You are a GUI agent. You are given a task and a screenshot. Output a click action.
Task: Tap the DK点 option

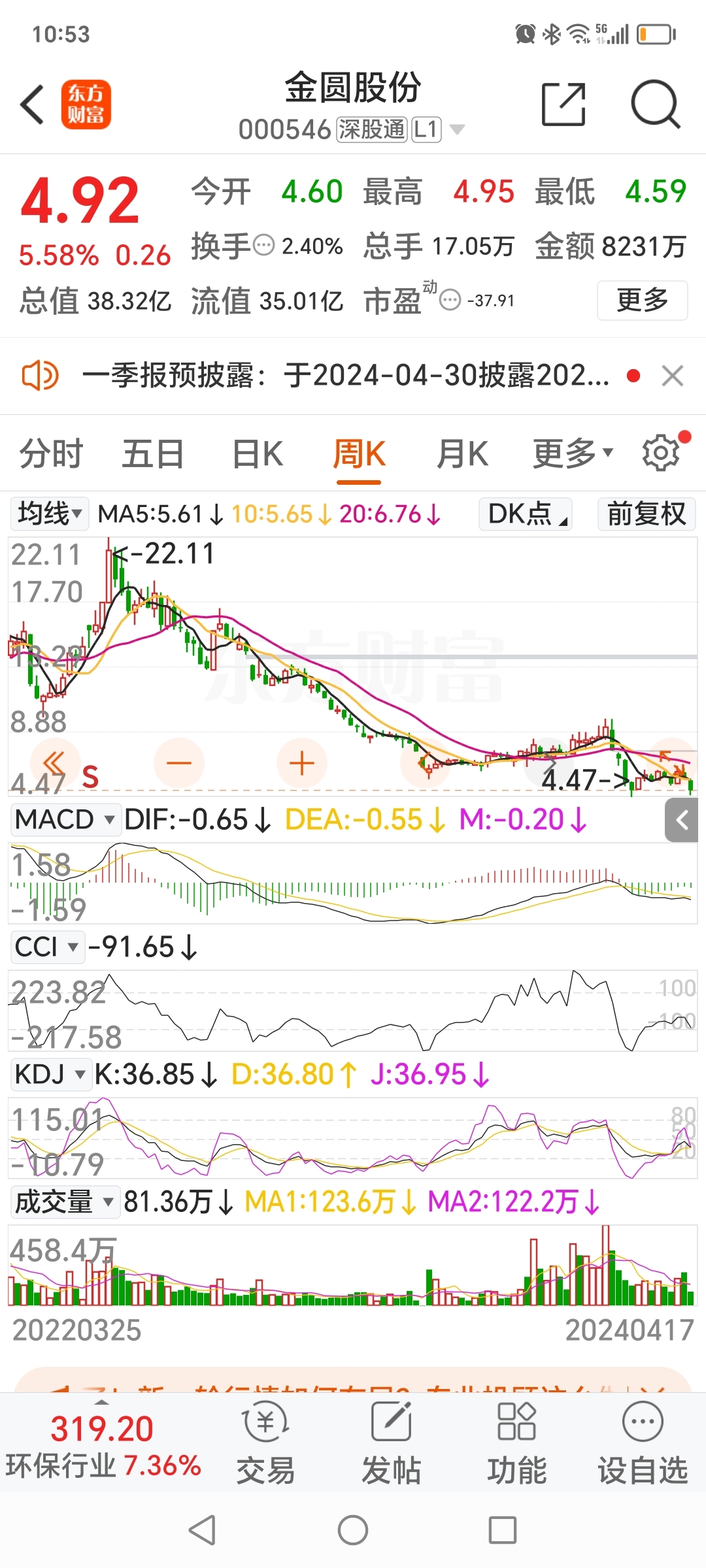pos(526,514)
